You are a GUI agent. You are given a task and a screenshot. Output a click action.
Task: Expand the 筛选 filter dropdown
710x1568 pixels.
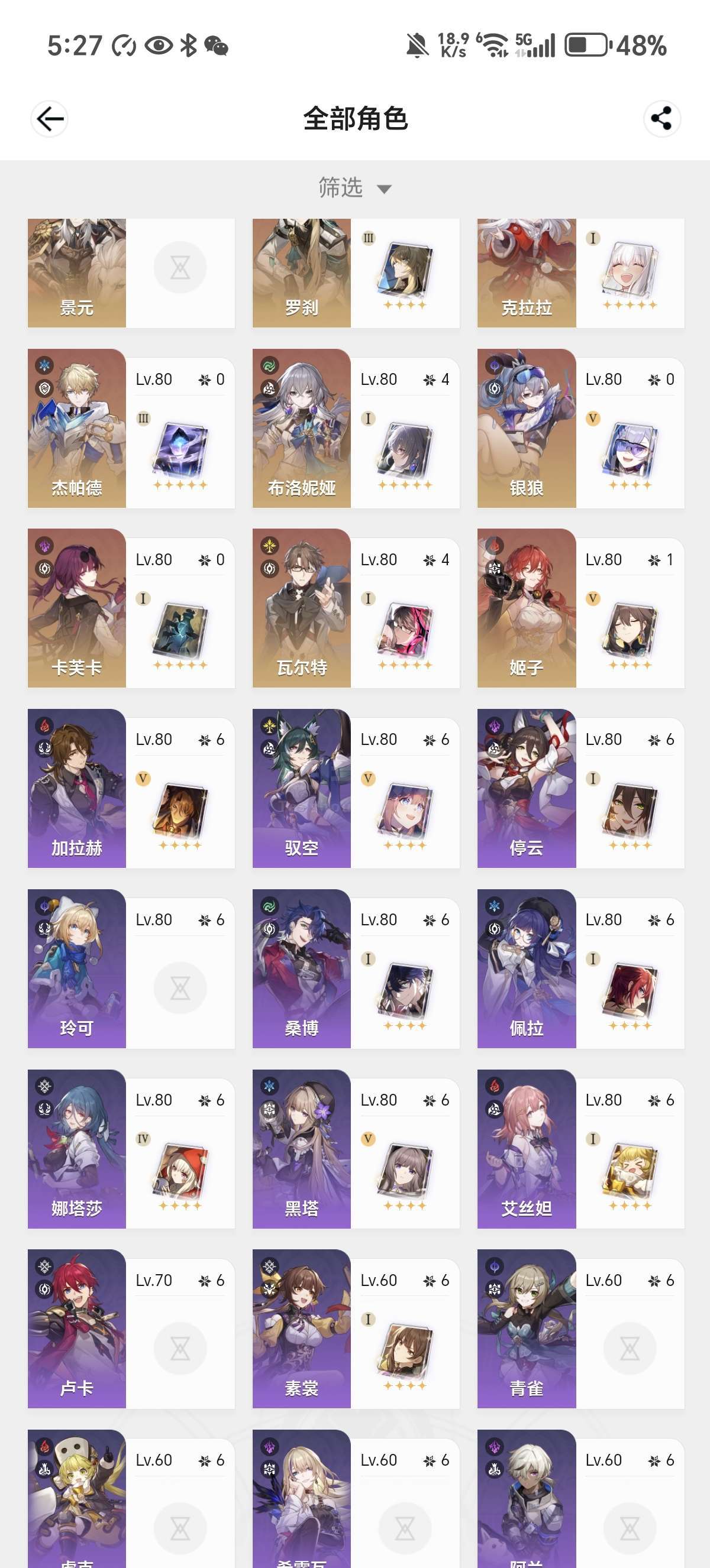coord(355,188)
